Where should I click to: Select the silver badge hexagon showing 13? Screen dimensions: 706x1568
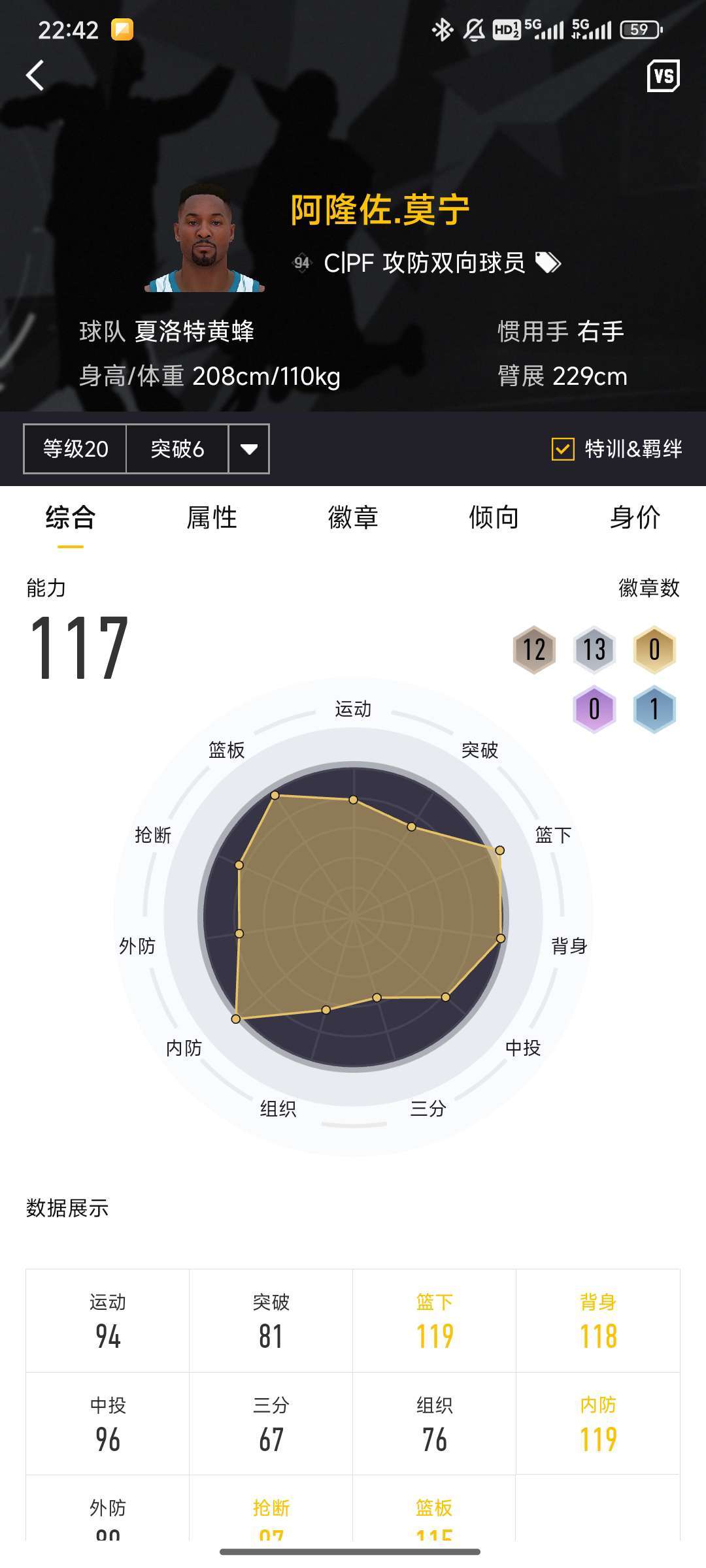click(594, 649)
